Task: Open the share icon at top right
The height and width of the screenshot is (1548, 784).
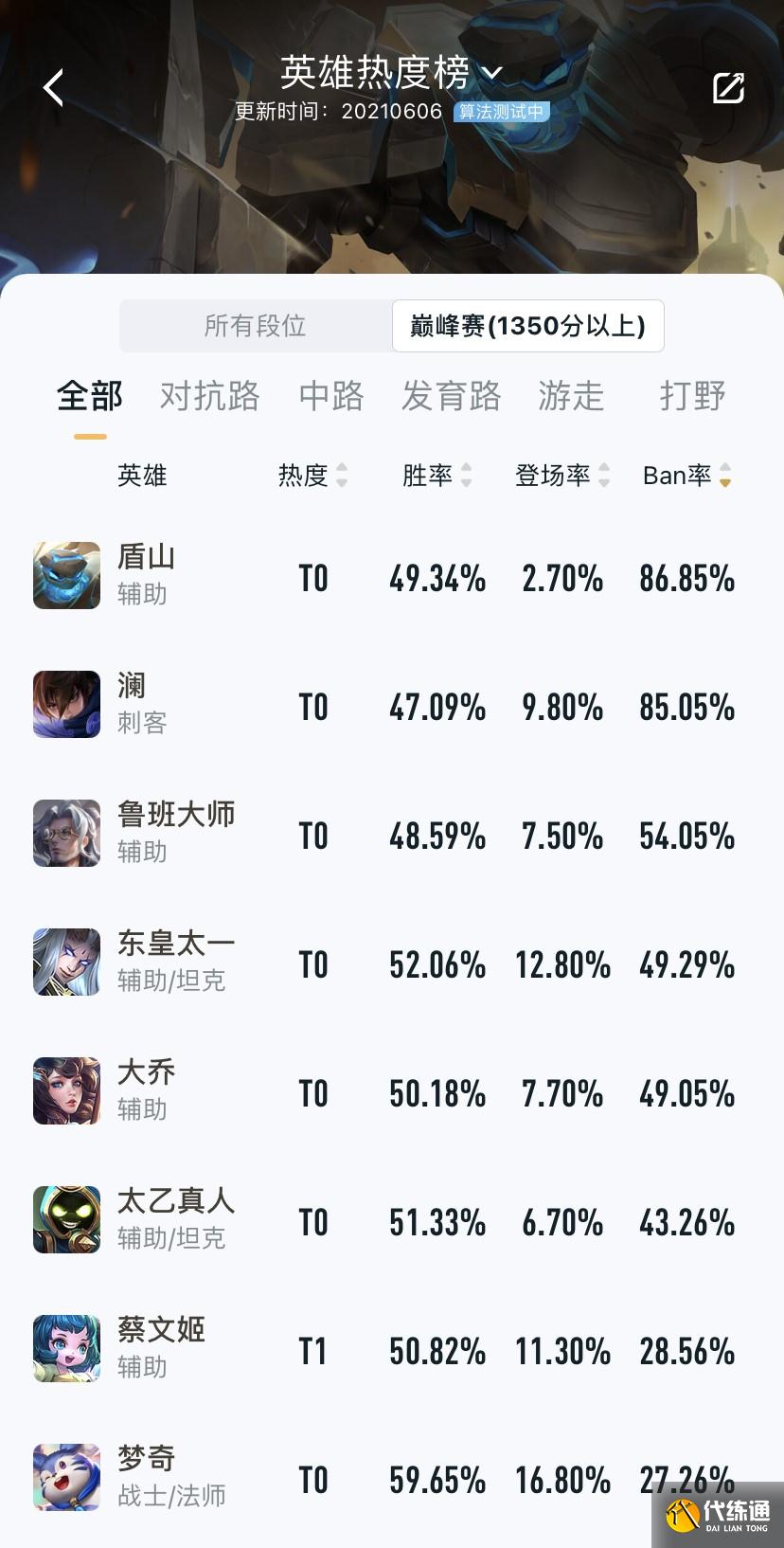Action: pyautogui.click(x=727, y=86)
